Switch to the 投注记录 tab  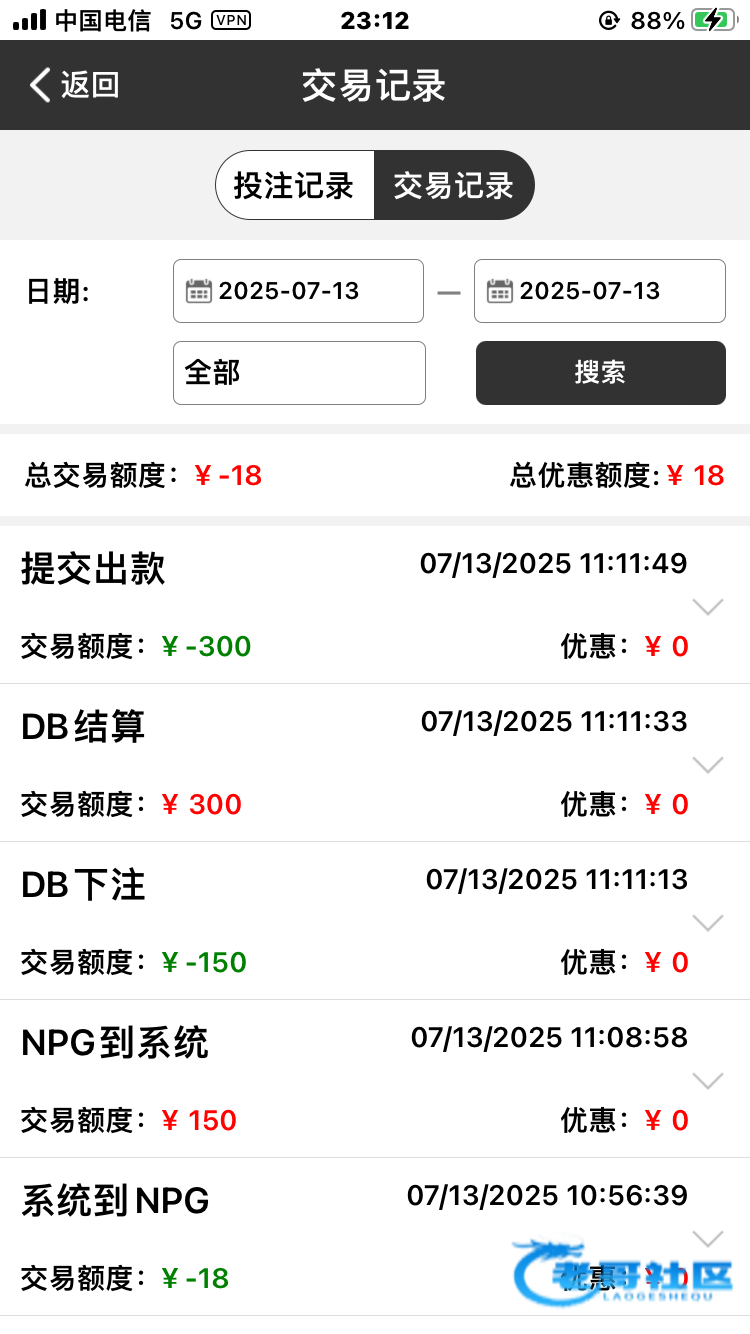[x=295, y=185]
